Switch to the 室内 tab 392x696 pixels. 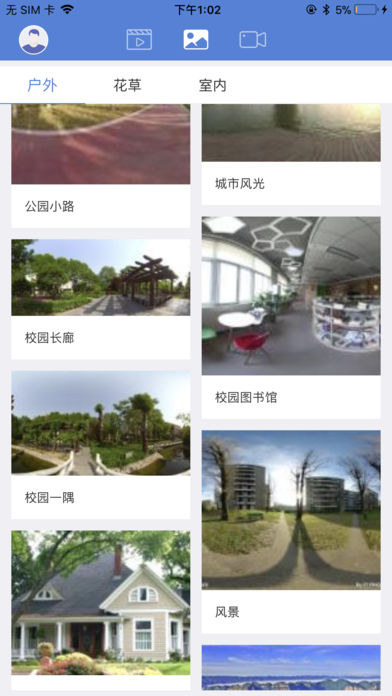[x=212, y=85]
